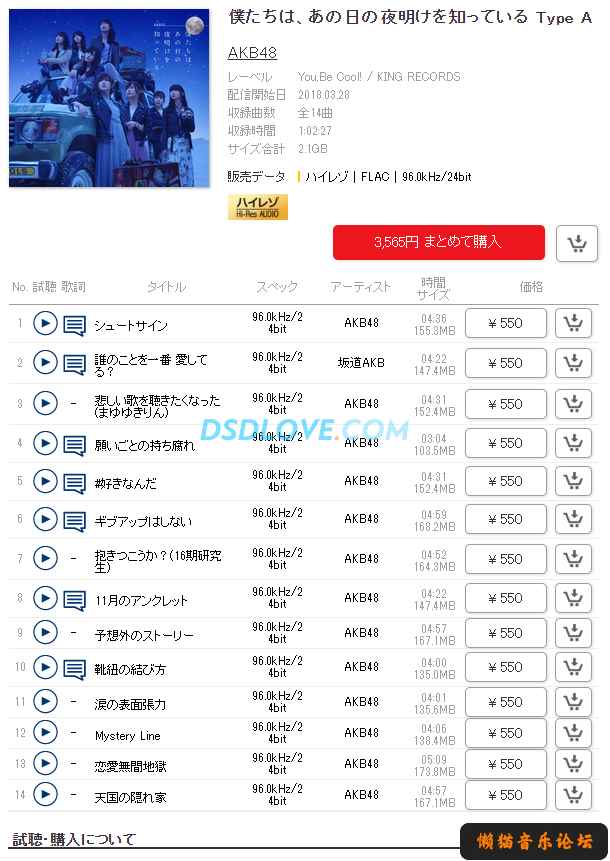The height and width of the screenshot is (861, 610).
Task: Open the lyrics for 願いごとの持ち腐れ
Action: [74, 445]
